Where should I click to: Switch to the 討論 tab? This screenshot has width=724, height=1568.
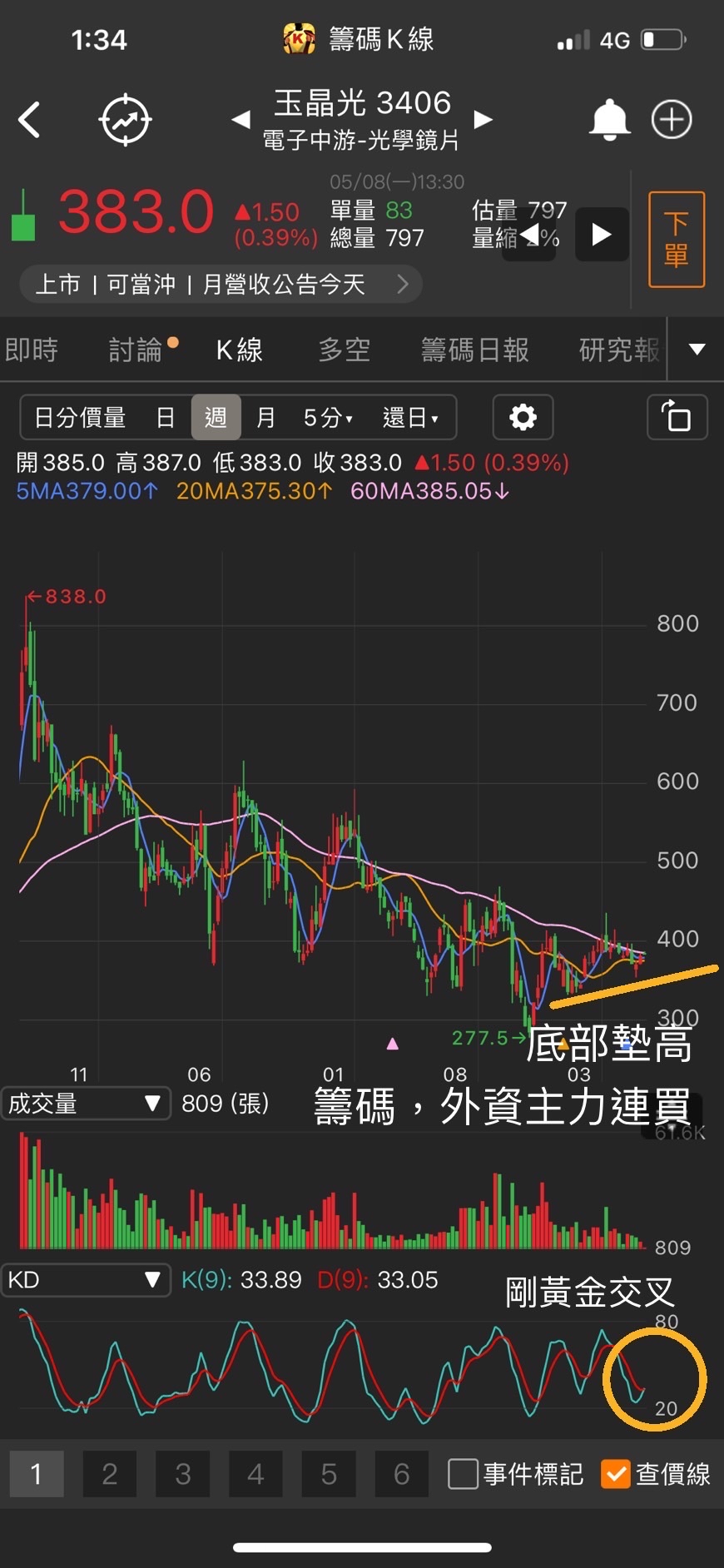tap(136, 350)
